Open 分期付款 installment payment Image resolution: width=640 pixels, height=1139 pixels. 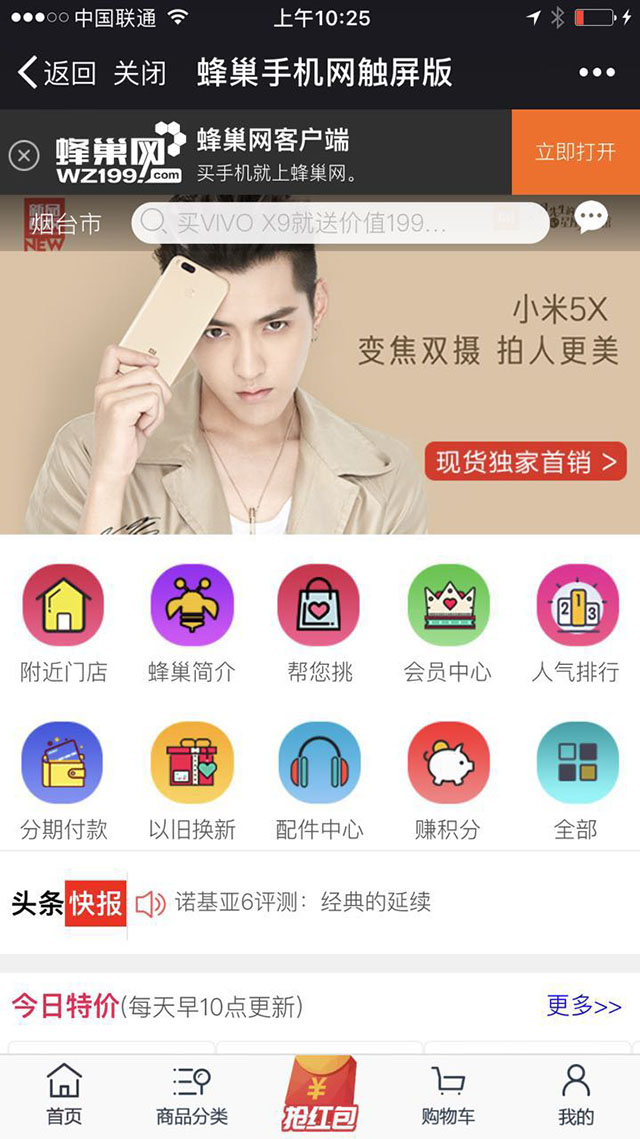point(63,781)
